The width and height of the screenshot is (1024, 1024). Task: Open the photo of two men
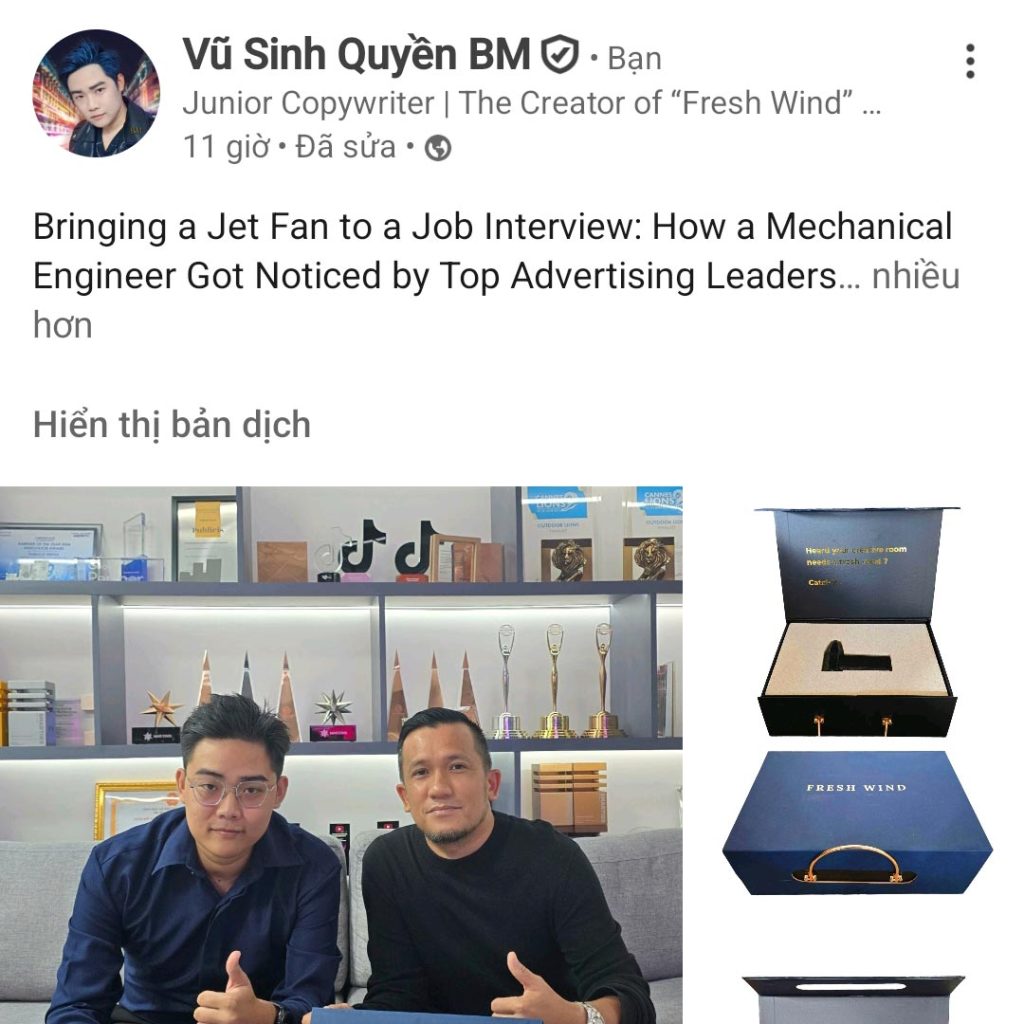[340, 755]
